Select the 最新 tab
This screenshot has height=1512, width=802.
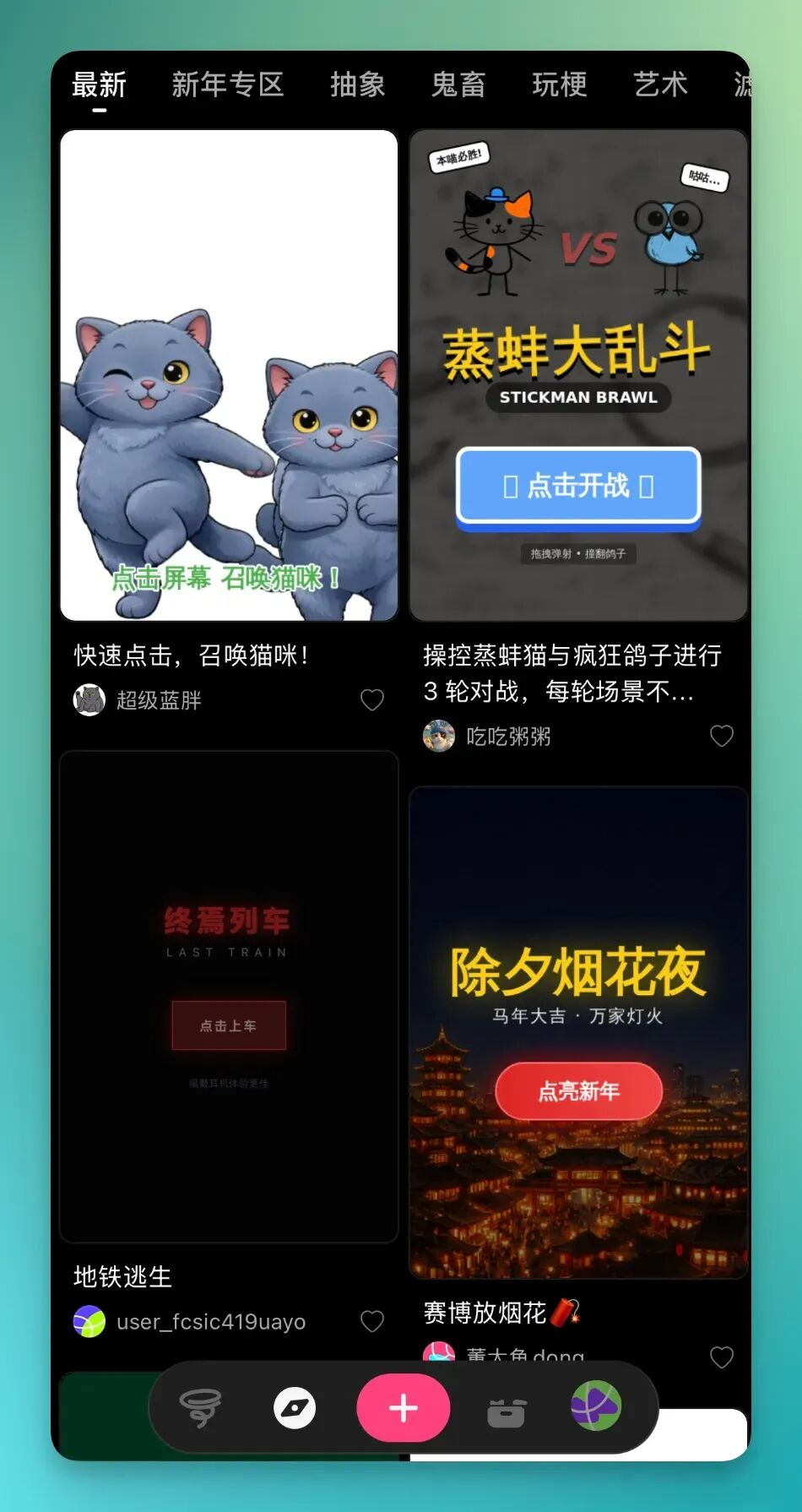pos(99,84)
